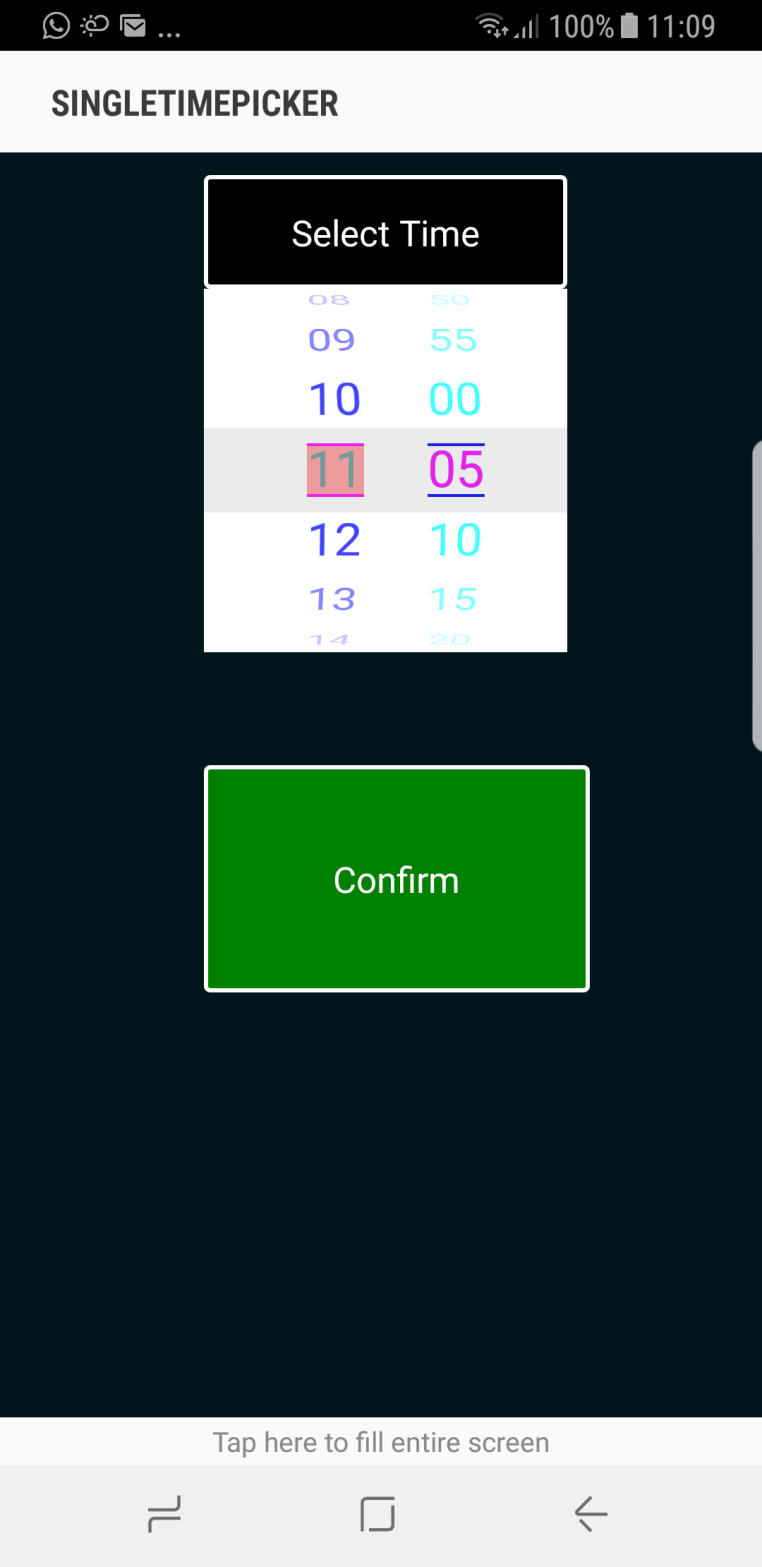This screenshot has width=762, height=1567.
Task: Tap here to fill entire screen
Action: [x=380, y=1442]
